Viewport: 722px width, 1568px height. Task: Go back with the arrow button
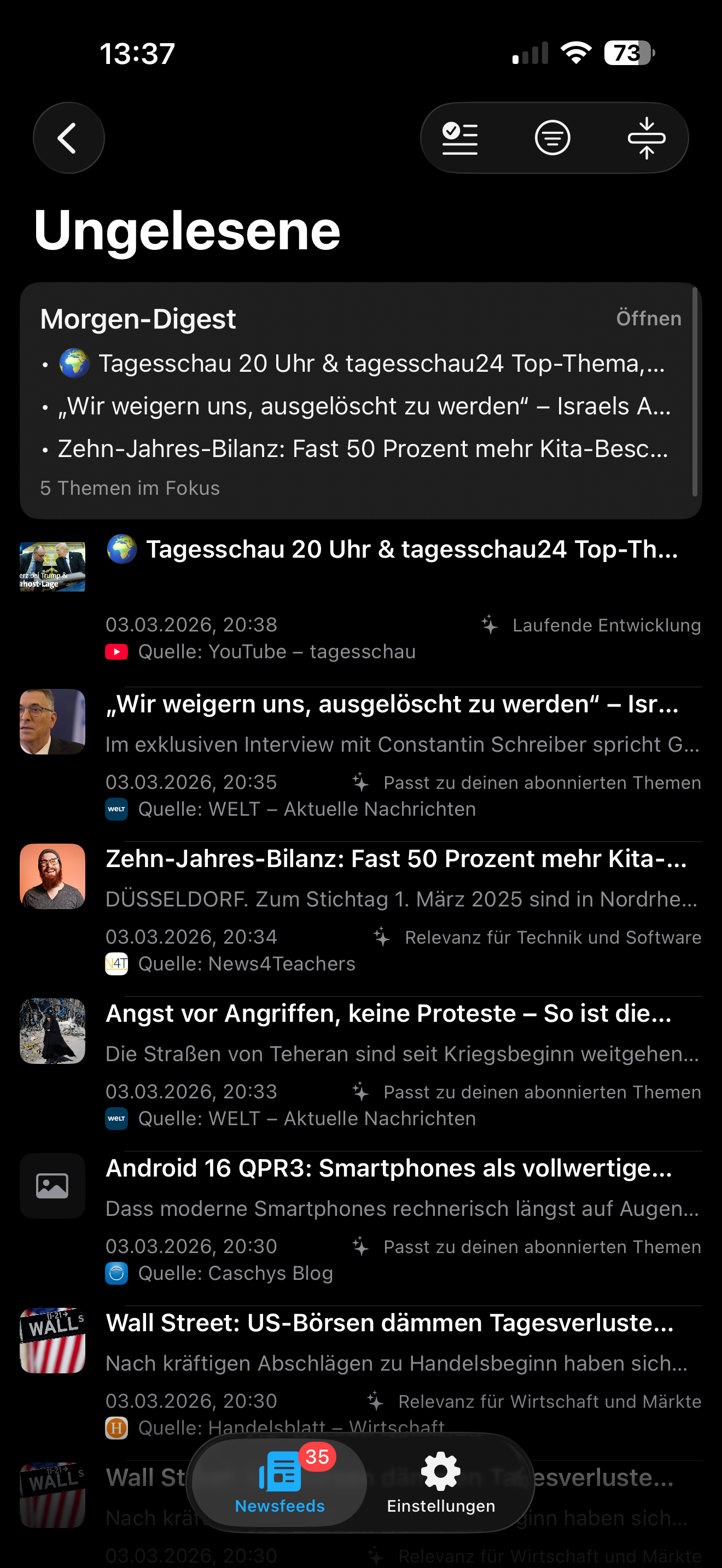(x=68, y=138)
